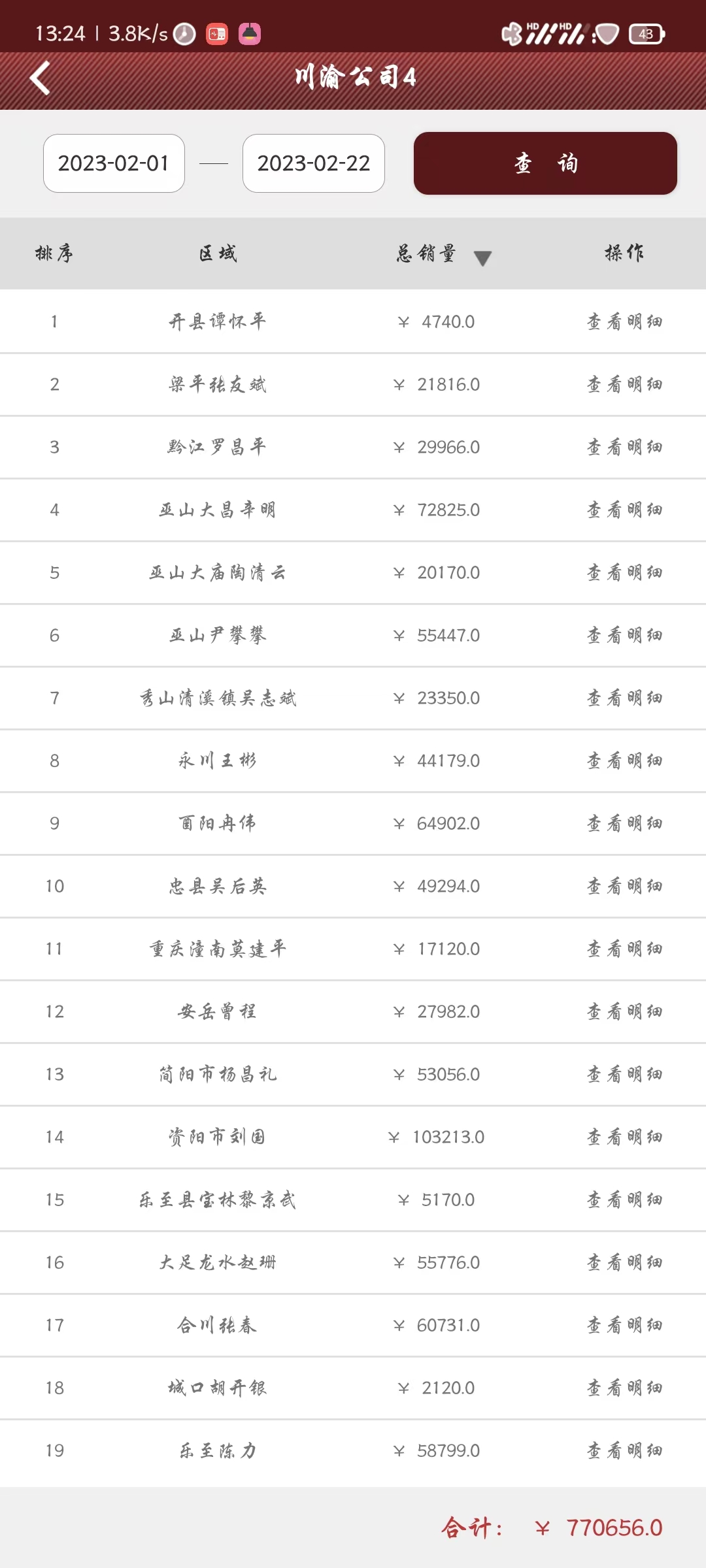Check 查看明细 for 巫山尹攀攀
Viewport: 706px width, 1568px height.
click(x=624, y=635)
